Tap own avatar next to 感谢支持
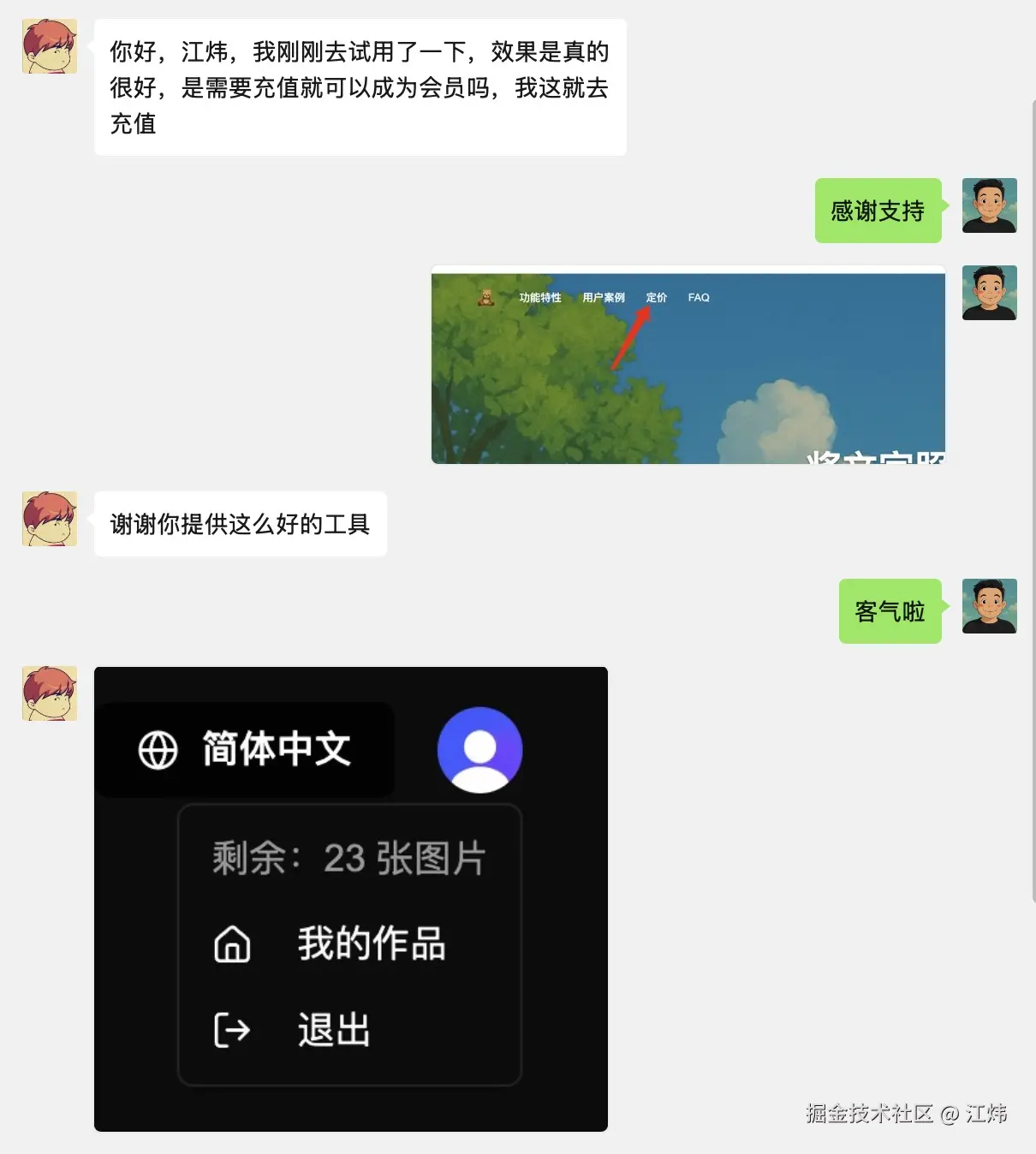Image resolution: width=1036 pixels, height=1154 pixels. 989,205
